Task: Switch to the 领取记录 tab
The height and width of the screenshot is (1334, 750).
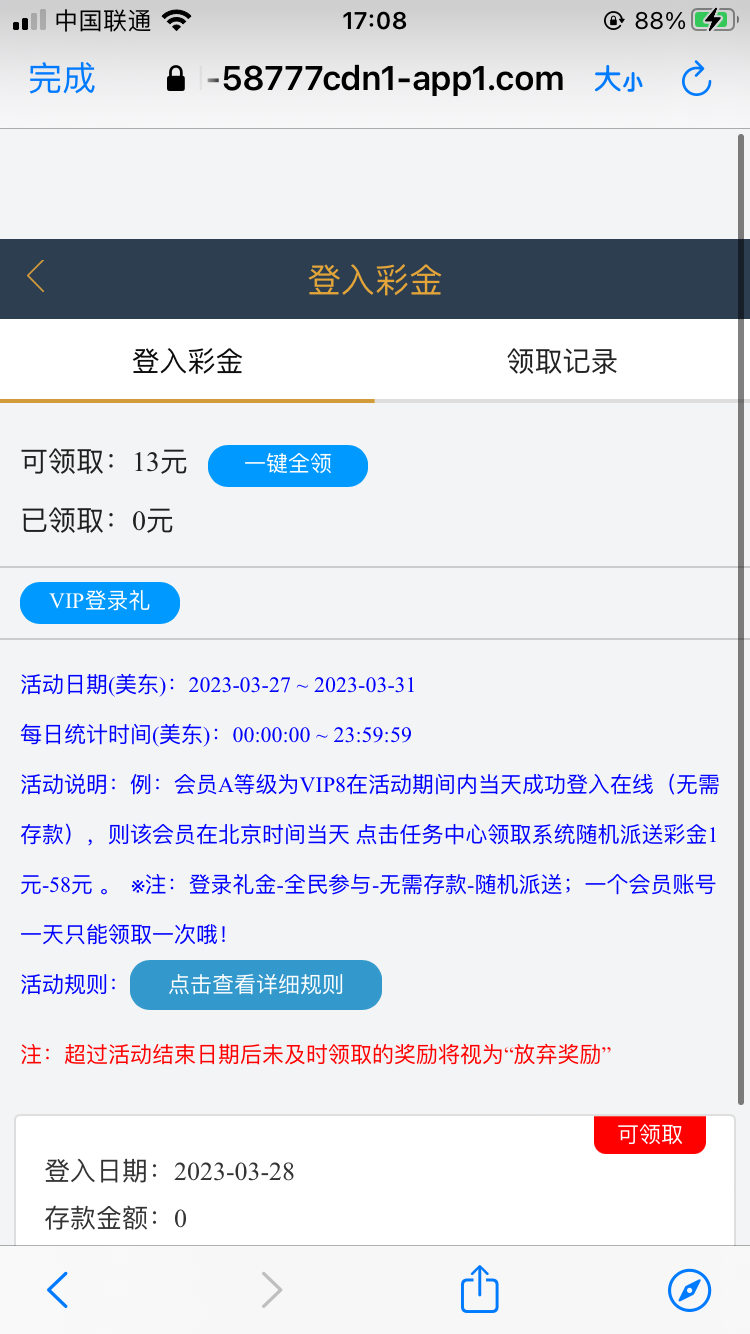Action: pos(562,361)
